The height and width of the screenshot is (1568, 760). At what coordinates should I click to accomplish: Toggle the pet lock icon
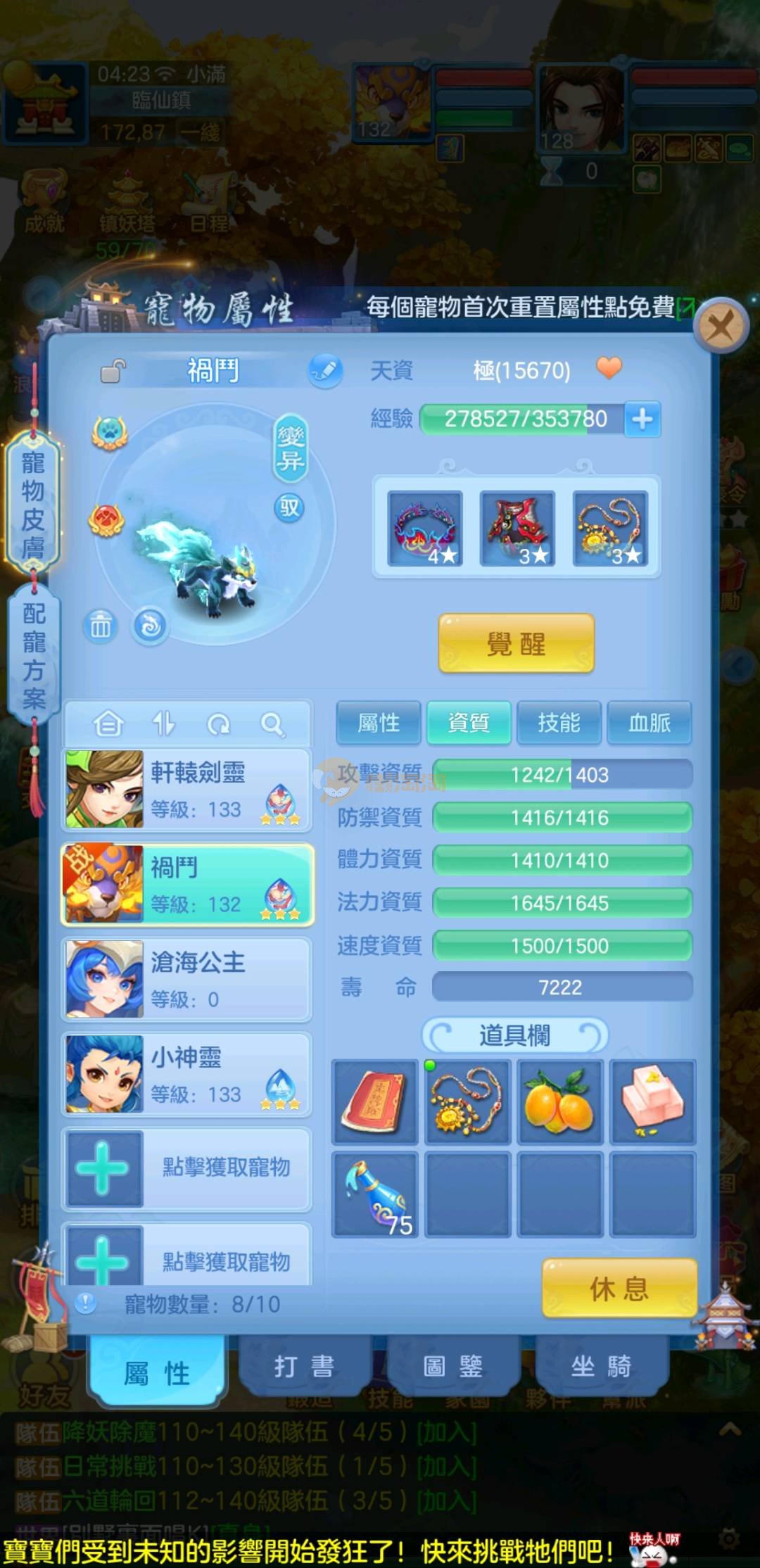click(113, 370)
